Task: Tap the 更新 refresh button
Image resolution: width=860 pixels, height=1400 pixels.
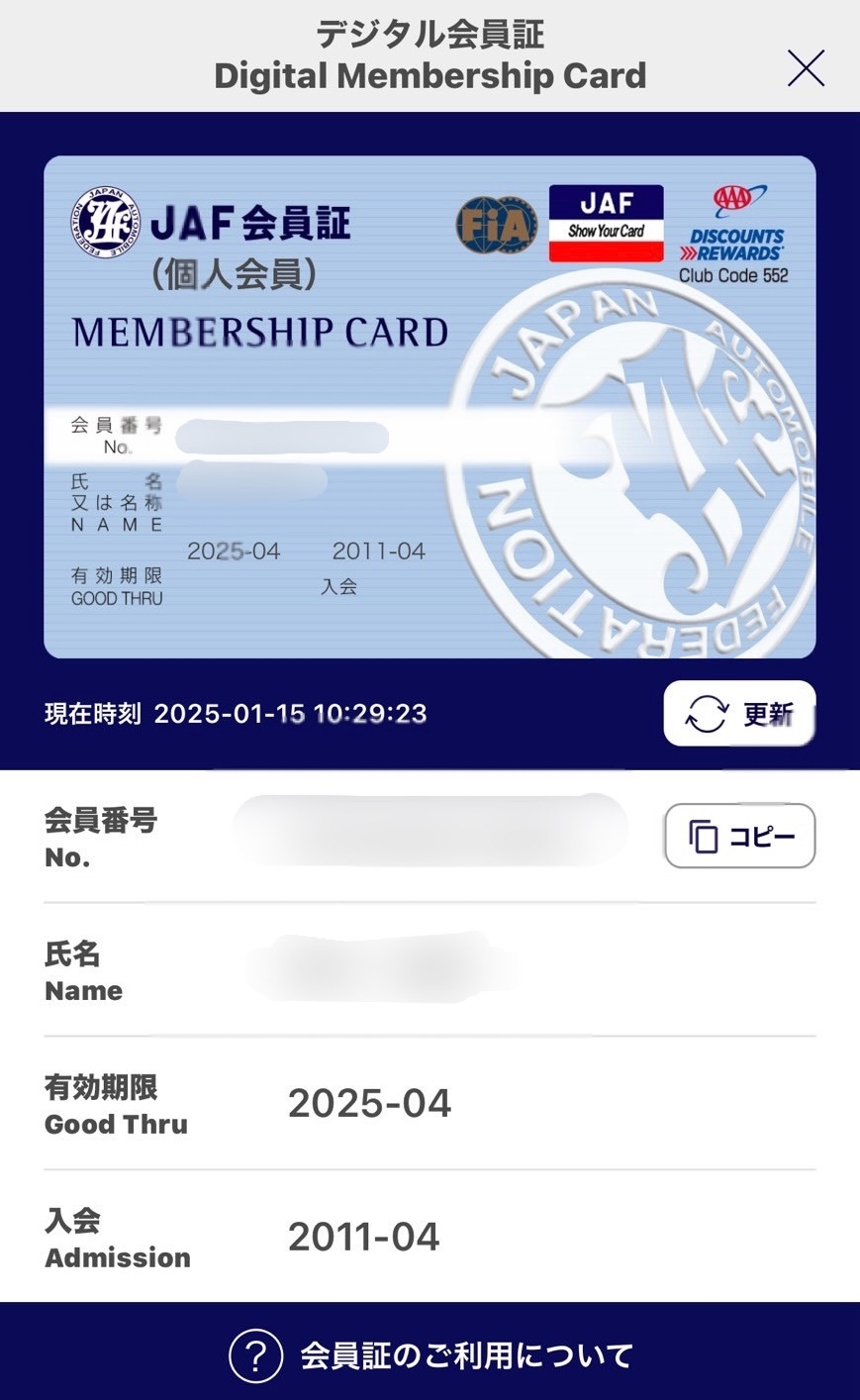Action: (739, 713)
